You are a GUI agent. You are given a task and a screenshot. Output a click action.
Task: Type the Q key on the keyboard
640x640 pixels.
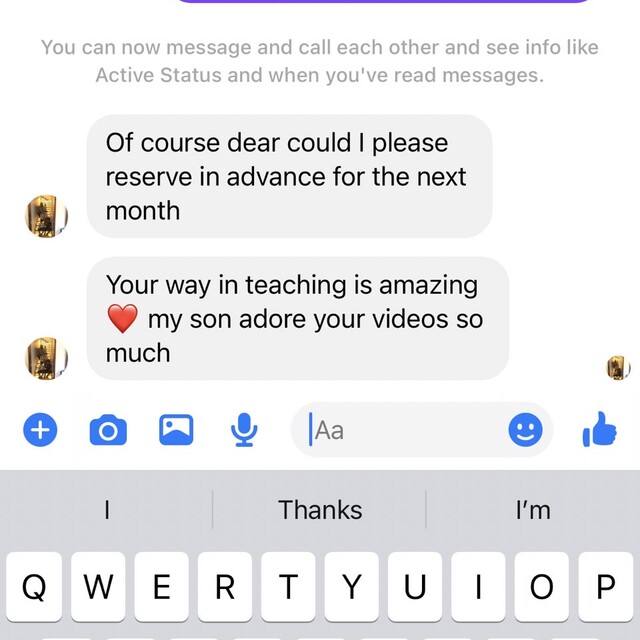tap(34, 588)
